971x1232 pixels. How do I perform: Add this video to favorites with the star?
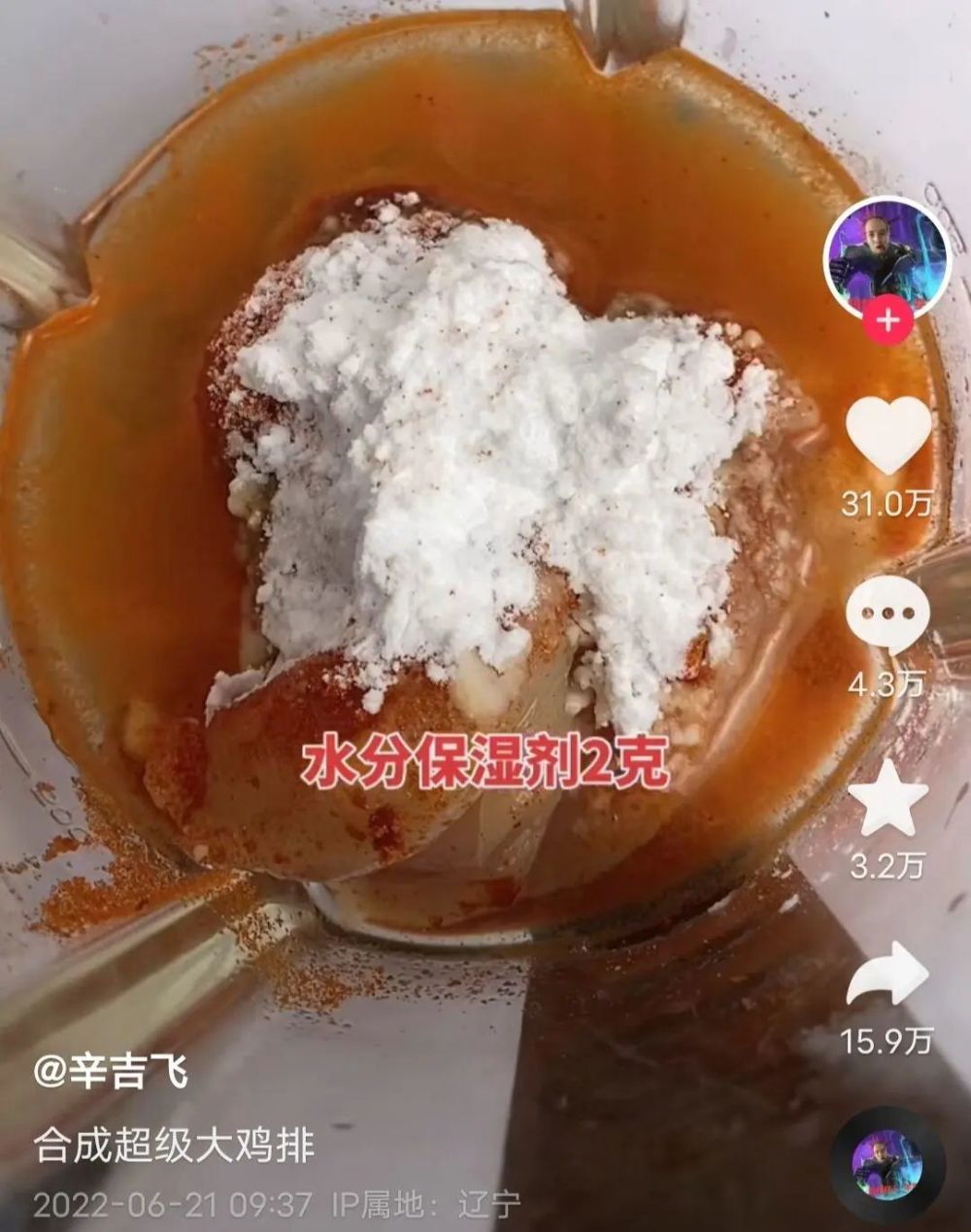[x=888, y=798]
